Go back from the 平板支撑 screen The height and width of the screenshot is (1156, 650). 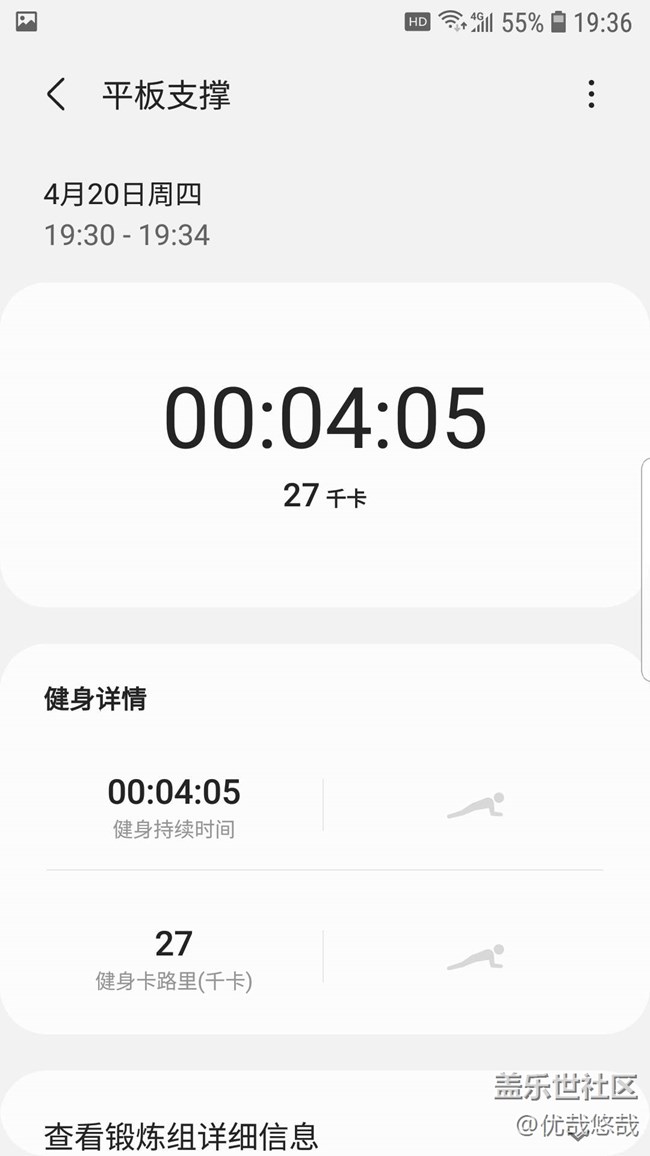coord(56,94)
